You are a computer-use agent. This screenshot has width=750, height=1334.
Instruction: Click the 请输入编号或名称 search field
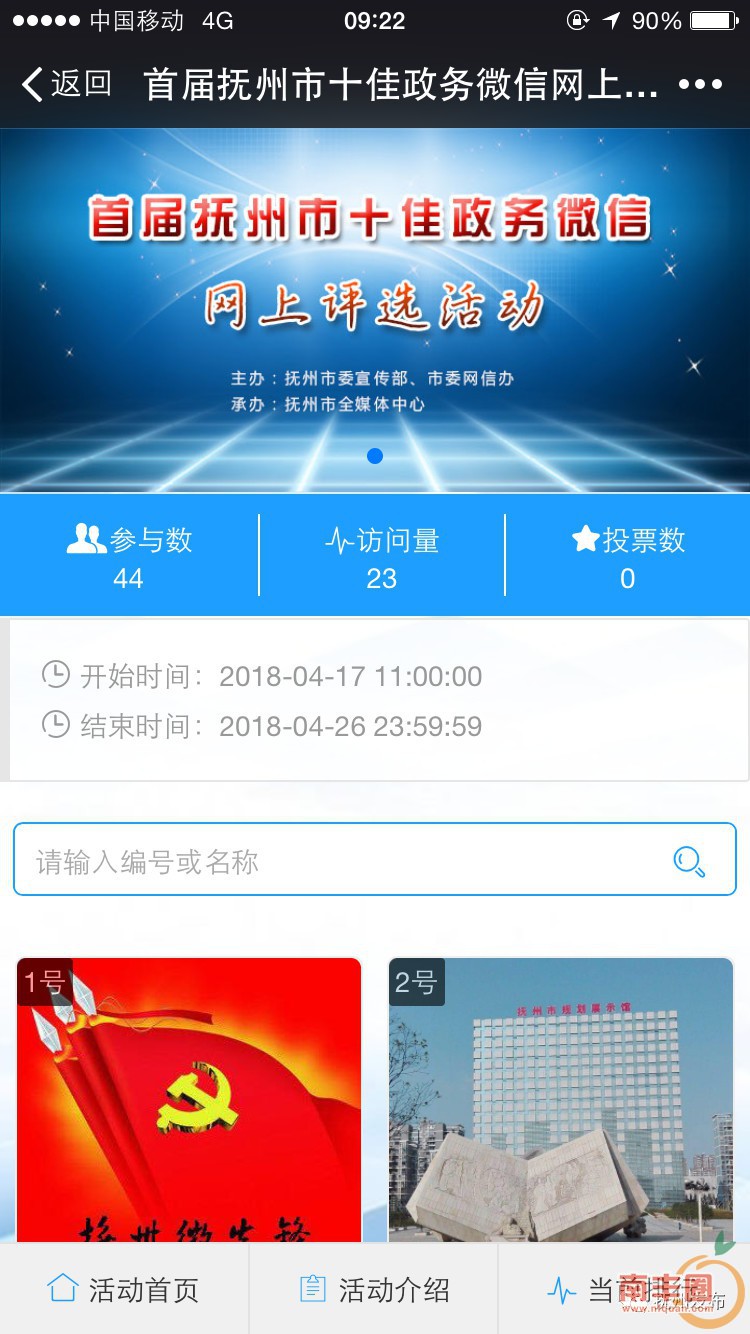pyautogui.click(x=300, y=859)
